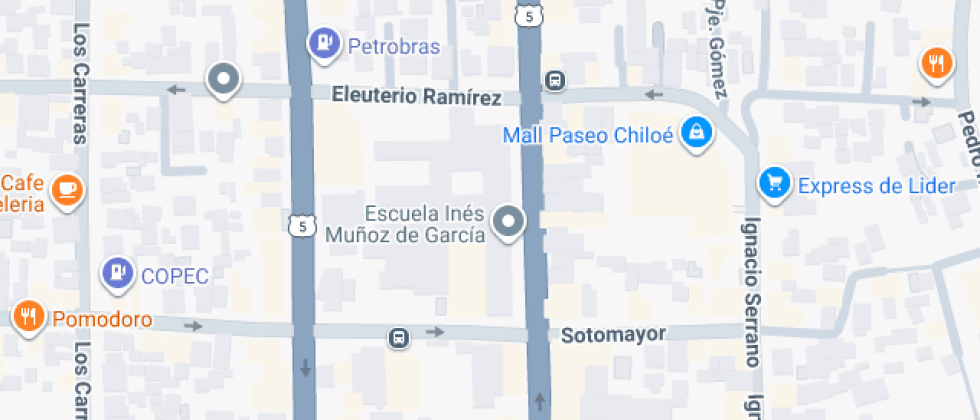Viewport: 980px width, 420px height.
Task: Open the Pomodoro restaurant marker
Action: (x=28, y=318)
